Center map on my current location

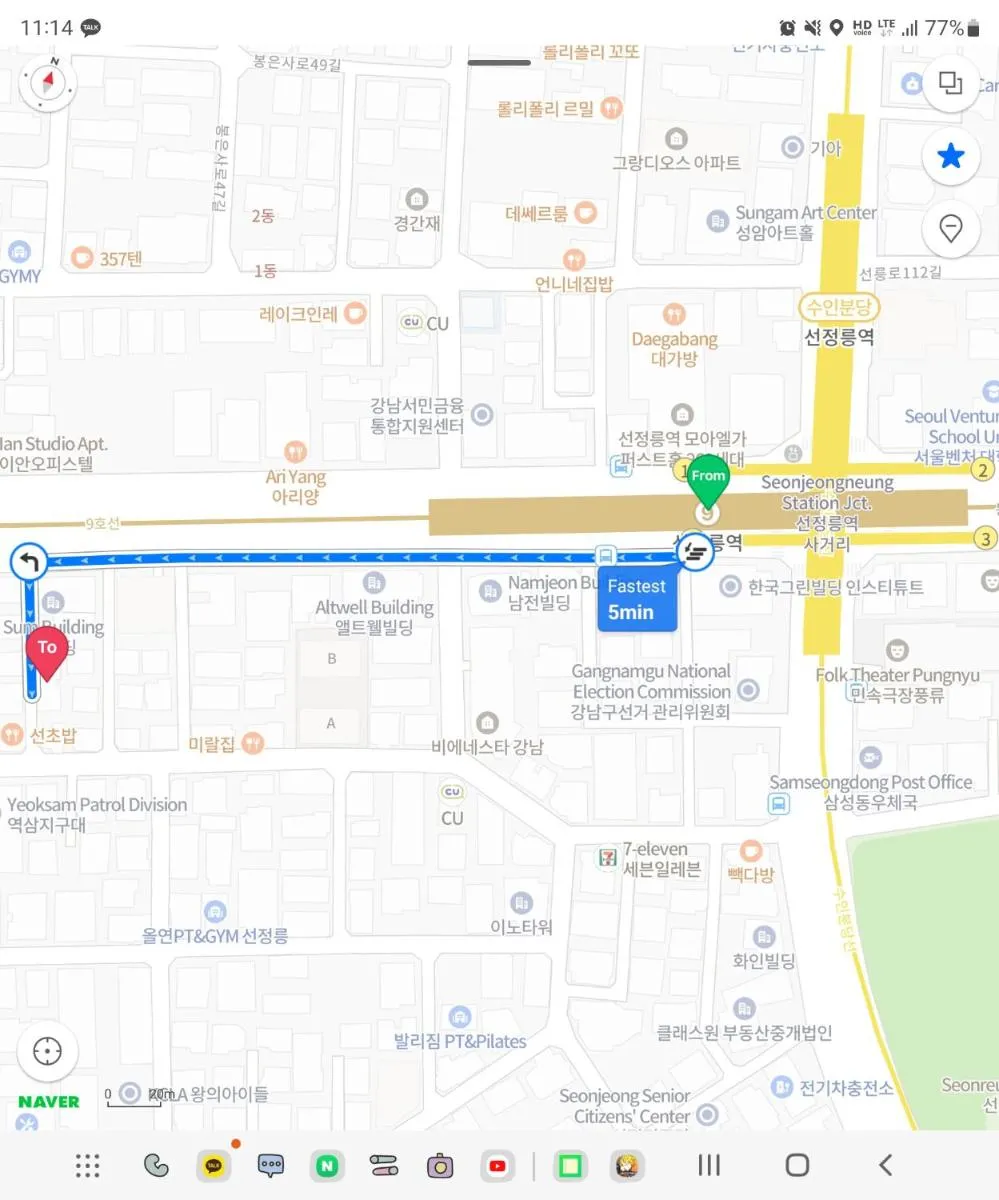coord(47,1052)
